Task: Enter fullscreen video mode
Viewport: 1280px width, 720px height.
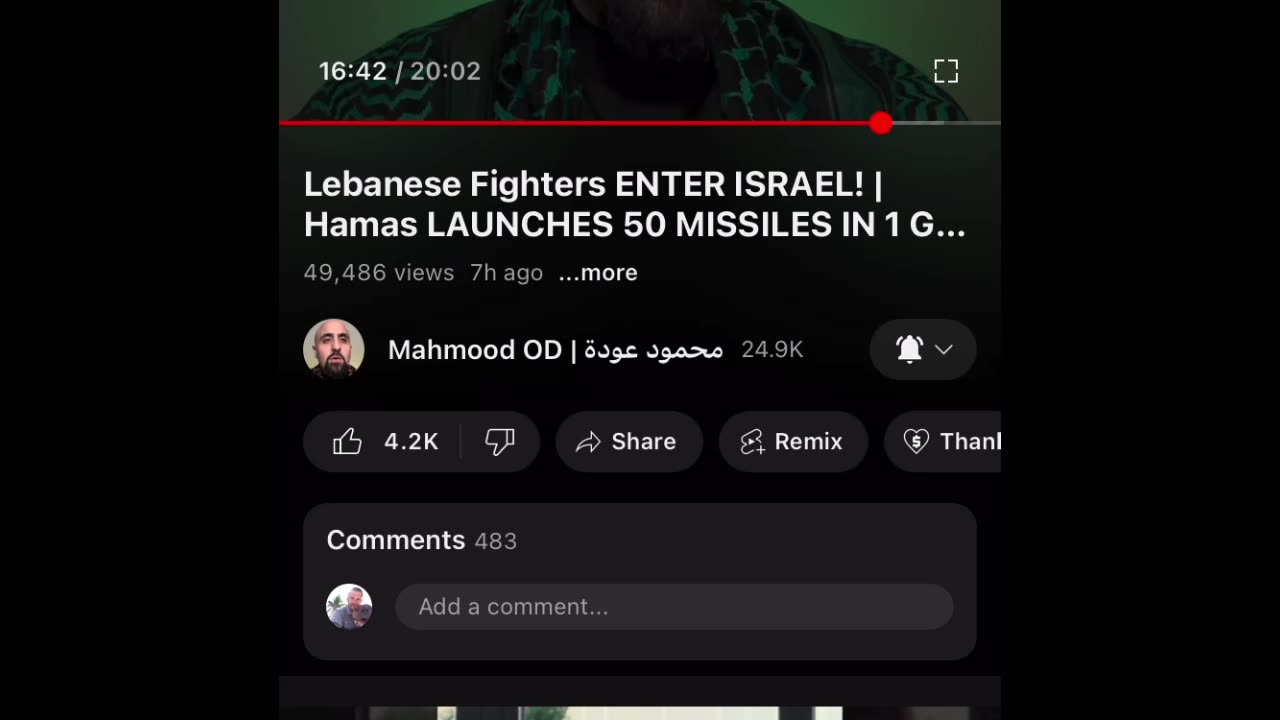Action: click(945, 71)
